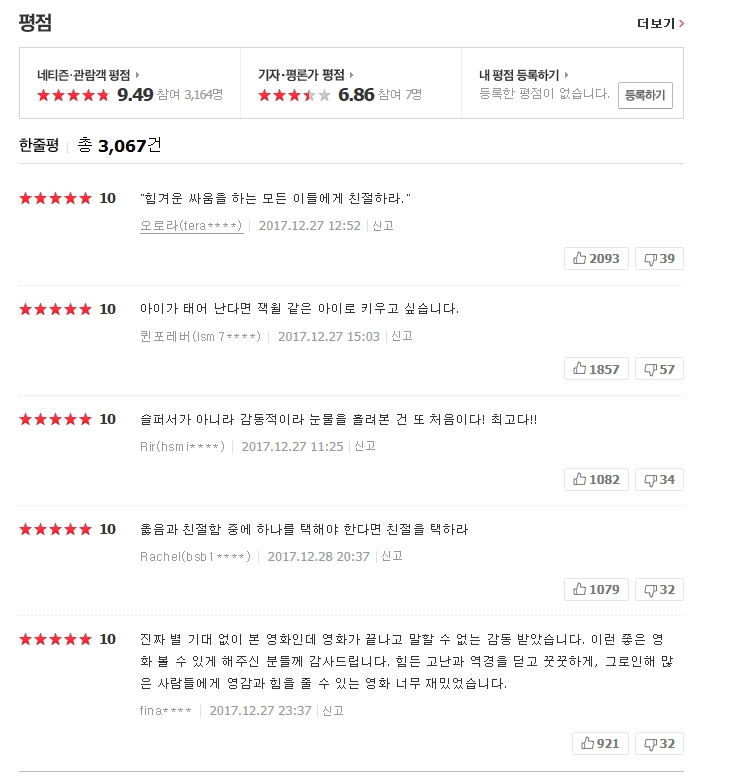
Task: Dislike the review with 39 dislikes
Action: pyautogui.click(x=659, y=258)
